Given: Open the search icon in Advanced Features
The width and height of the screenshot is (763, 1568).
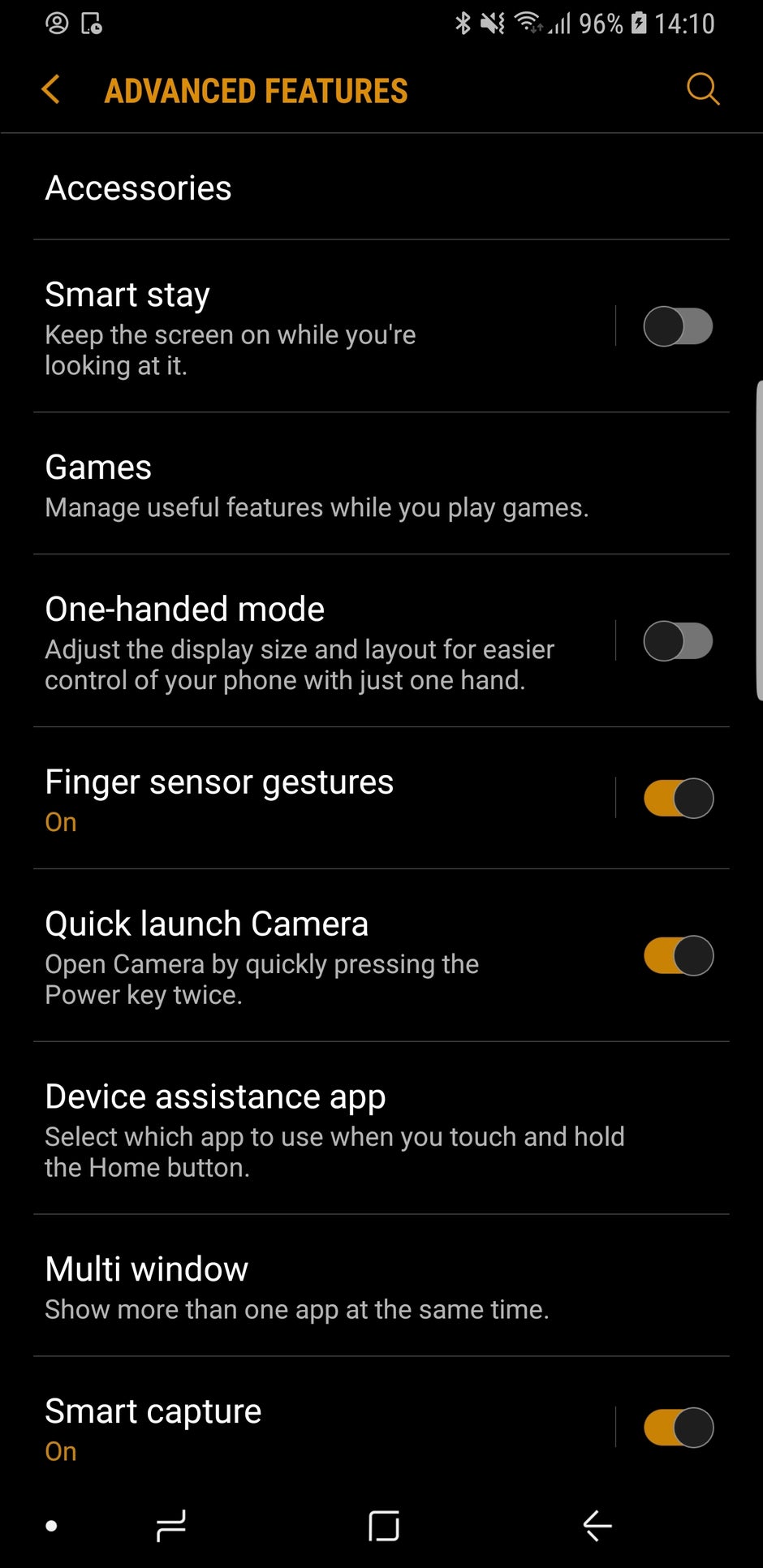Looking at the screenshot, I should (x=702, y=90).
